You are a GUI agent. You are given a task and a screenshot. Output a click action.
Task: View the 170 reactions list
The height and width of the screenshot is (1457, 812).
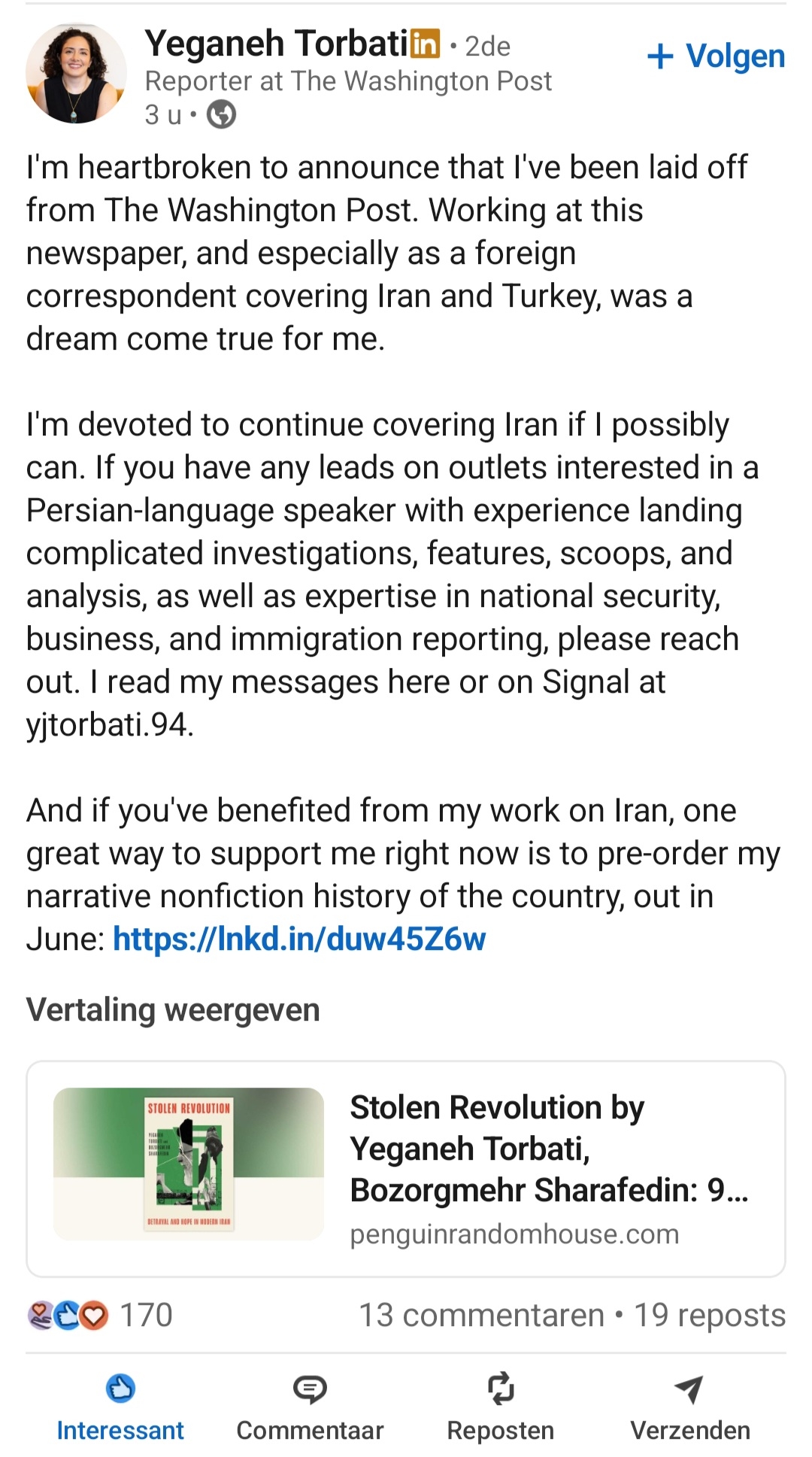click(101, 1316)
